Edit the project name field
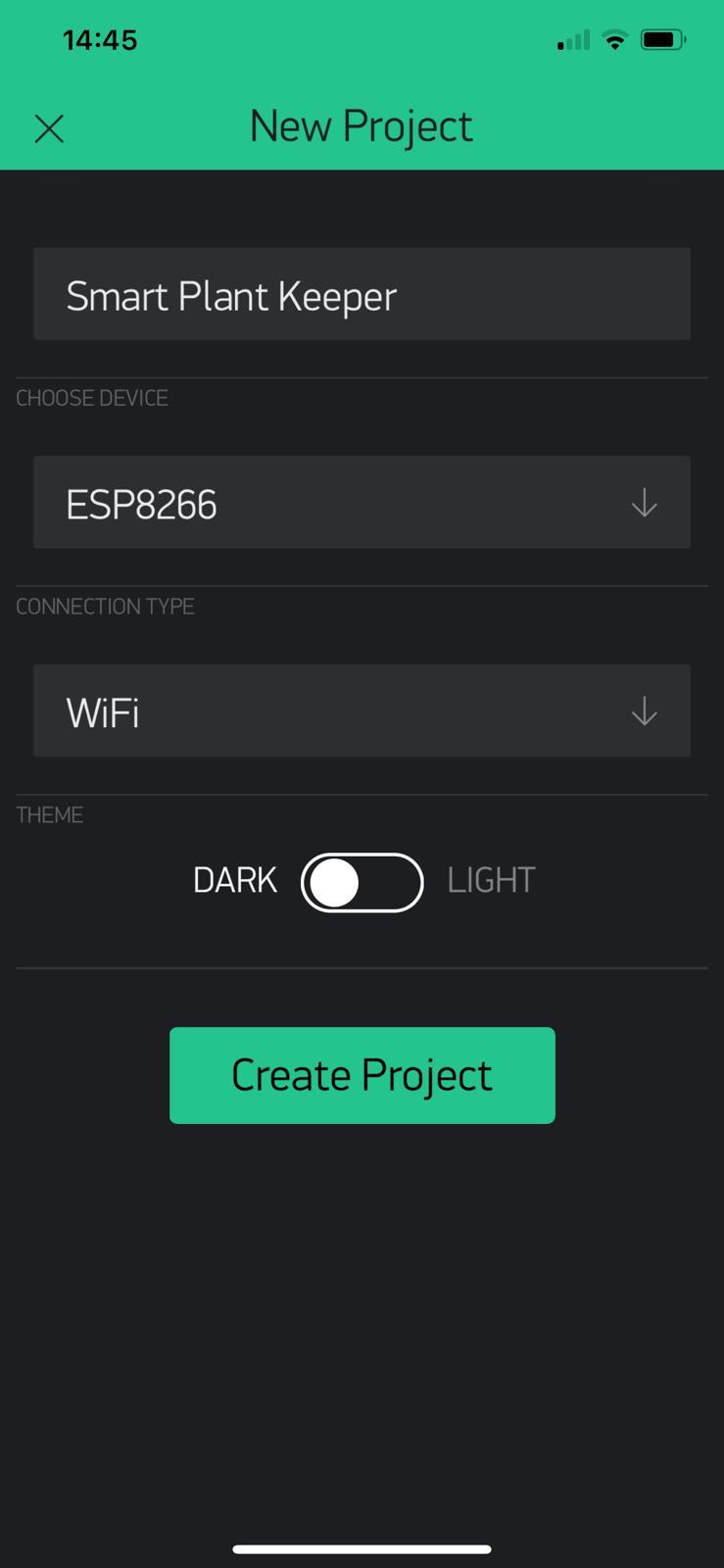The width and height of the screenshot is (724, 1568). [362, 294]
